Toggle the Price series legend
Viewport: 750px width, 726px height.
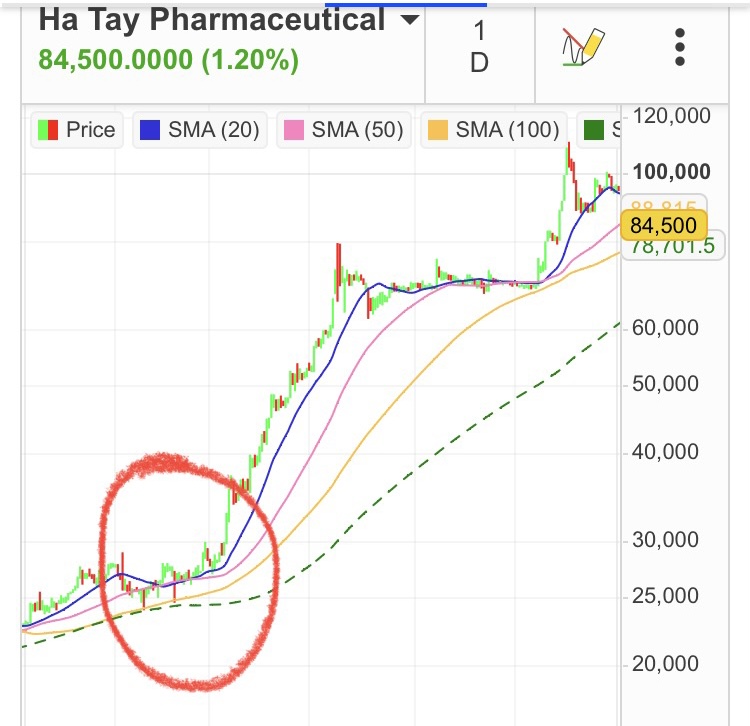click(76, 130)
